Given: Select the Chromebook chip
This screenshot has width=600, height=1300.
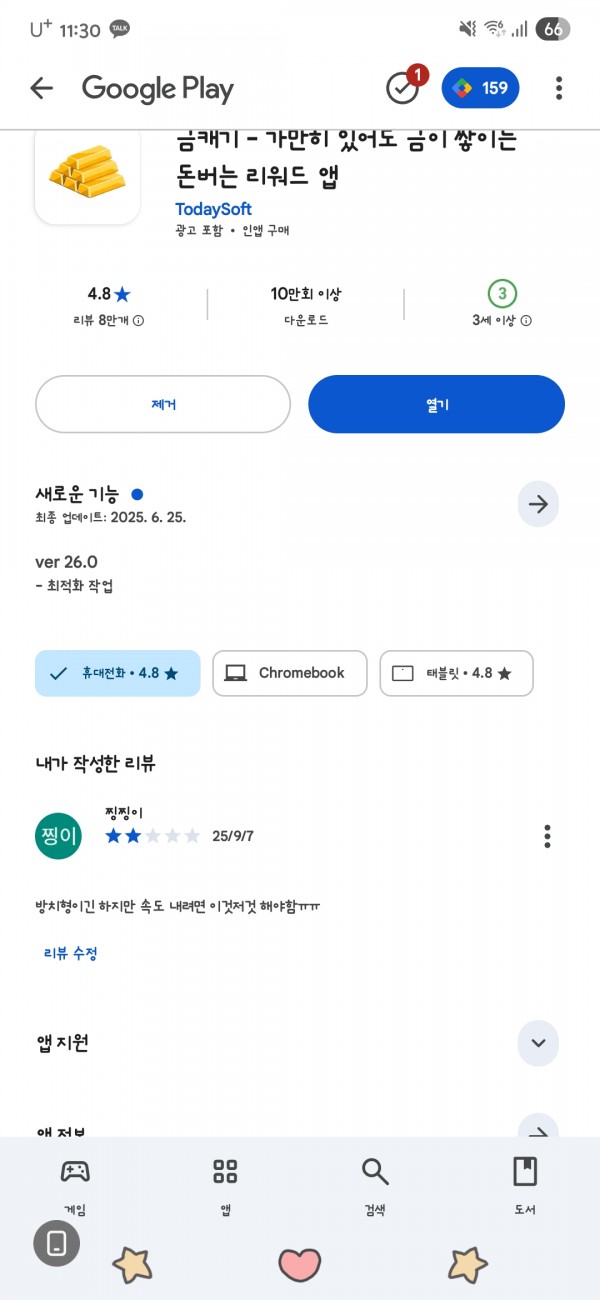Looking at the screenshot, I should tap(290, 673).
